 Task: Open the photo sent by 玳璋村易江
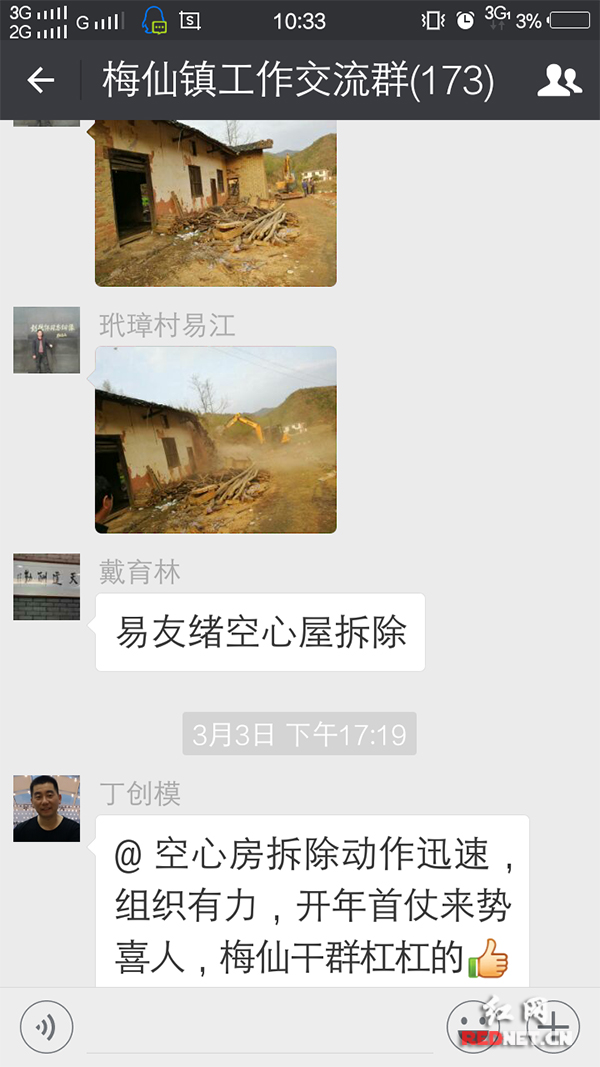(215, 439)
